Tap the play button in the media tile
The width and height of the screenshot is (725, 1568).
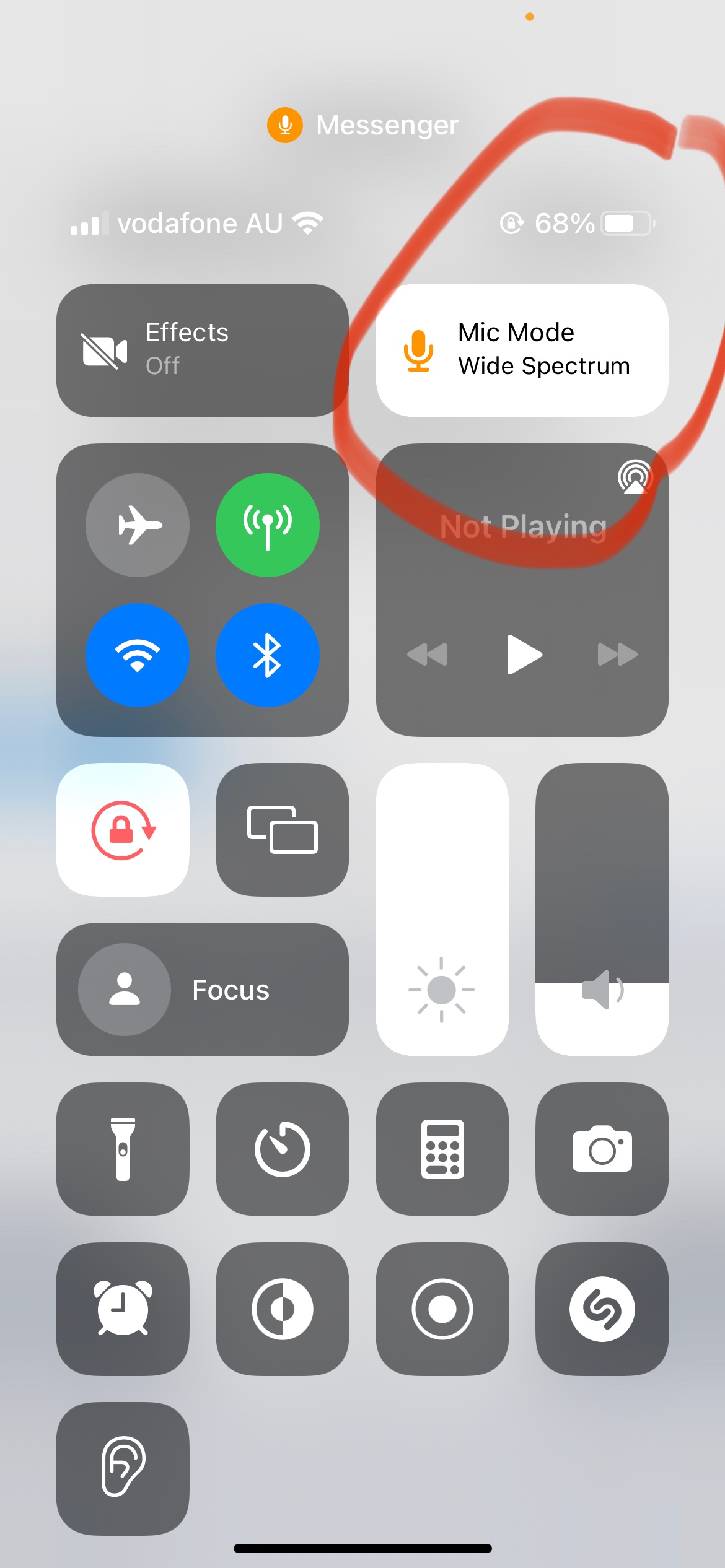click(x=524, y=654)
